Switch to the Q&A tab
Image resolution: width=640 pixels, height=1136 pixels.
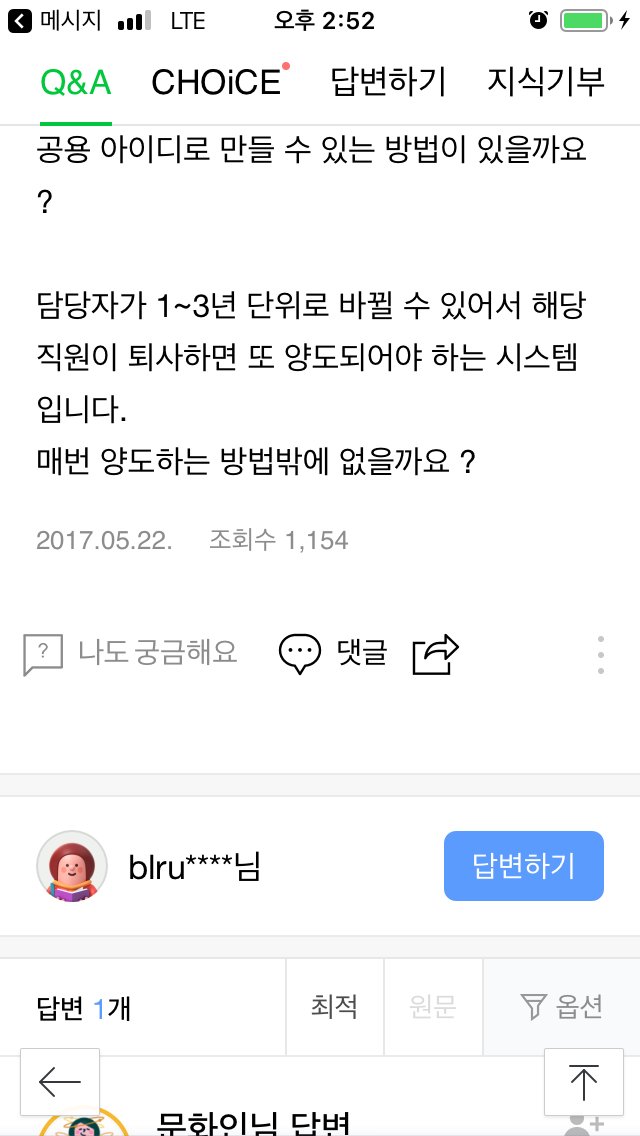point(75,83)
